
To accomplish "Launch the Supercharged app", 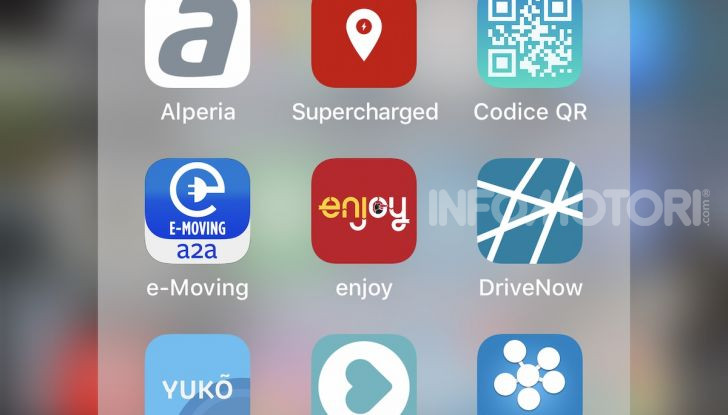I will (364, 45).
